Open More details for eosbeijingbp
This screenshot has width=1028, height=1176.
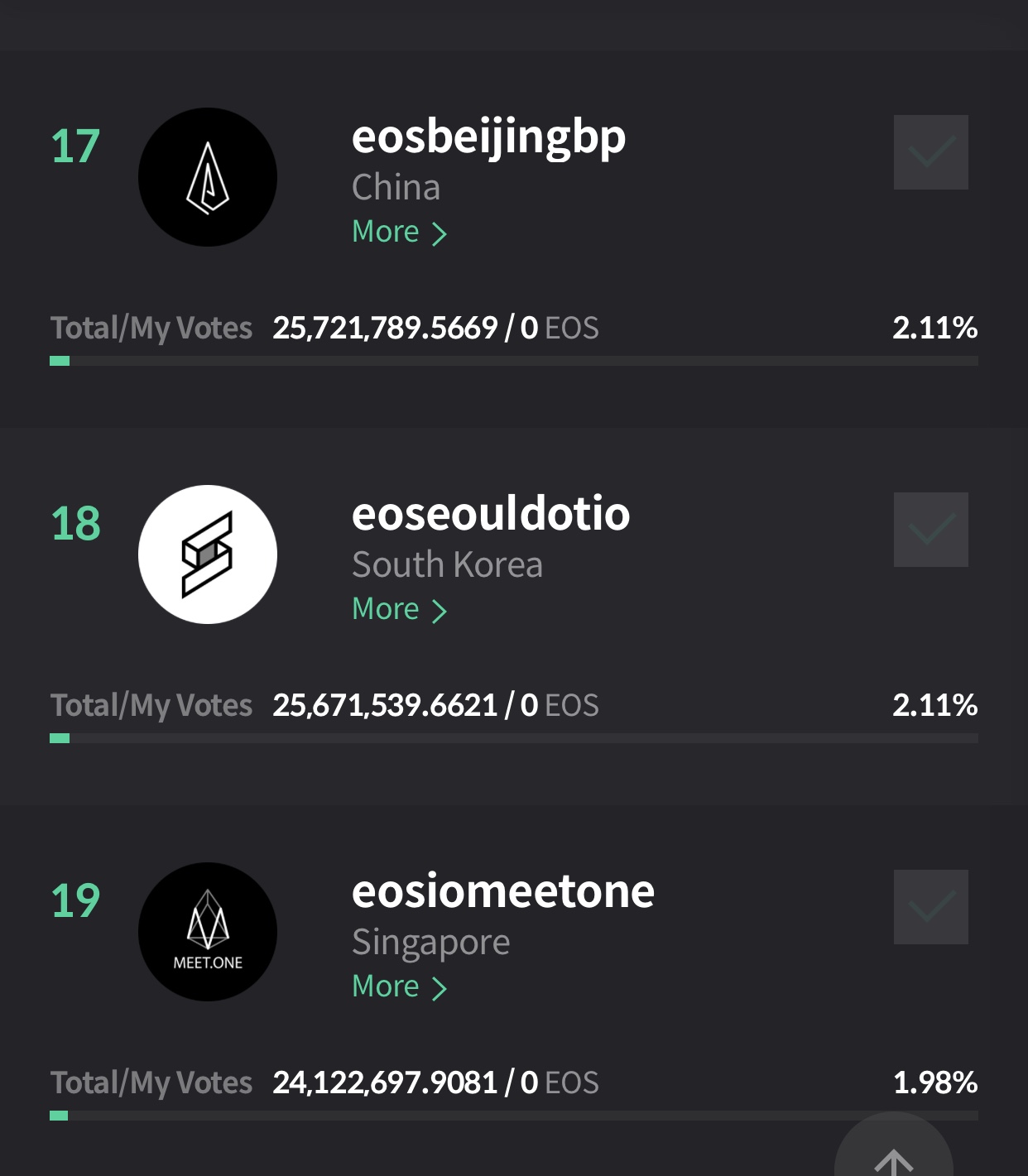point(399,233)
